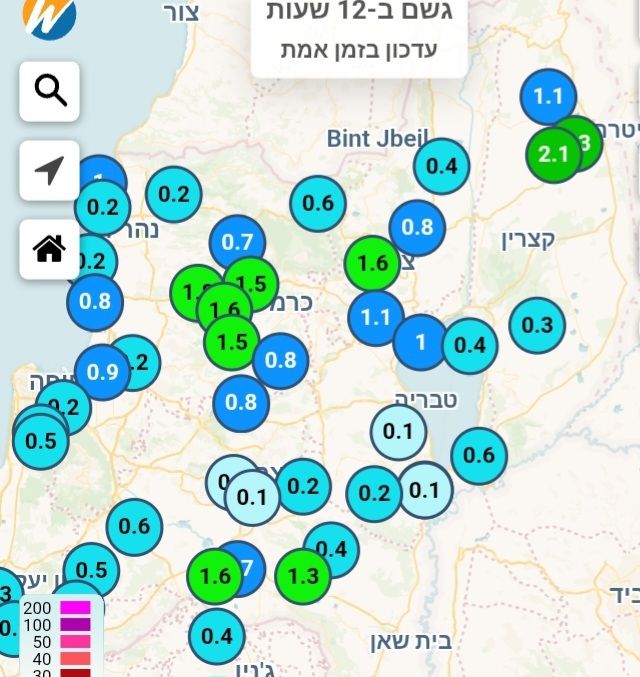
Task: Open the map search button
Action: [x=50, y=91]
